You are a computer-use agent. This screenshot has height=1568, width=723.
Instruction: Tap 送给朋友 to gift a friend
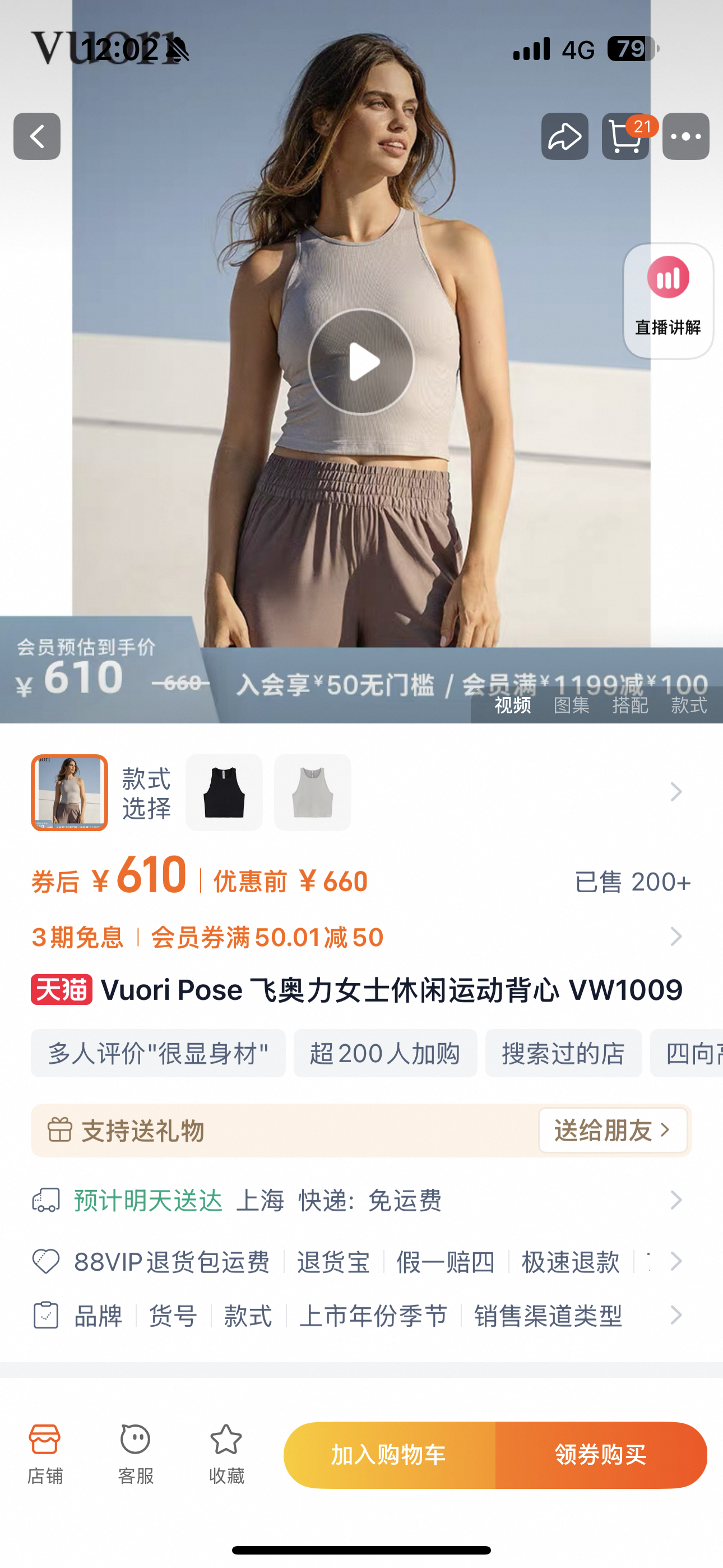pyautogui.click(x=612, y=1131)
